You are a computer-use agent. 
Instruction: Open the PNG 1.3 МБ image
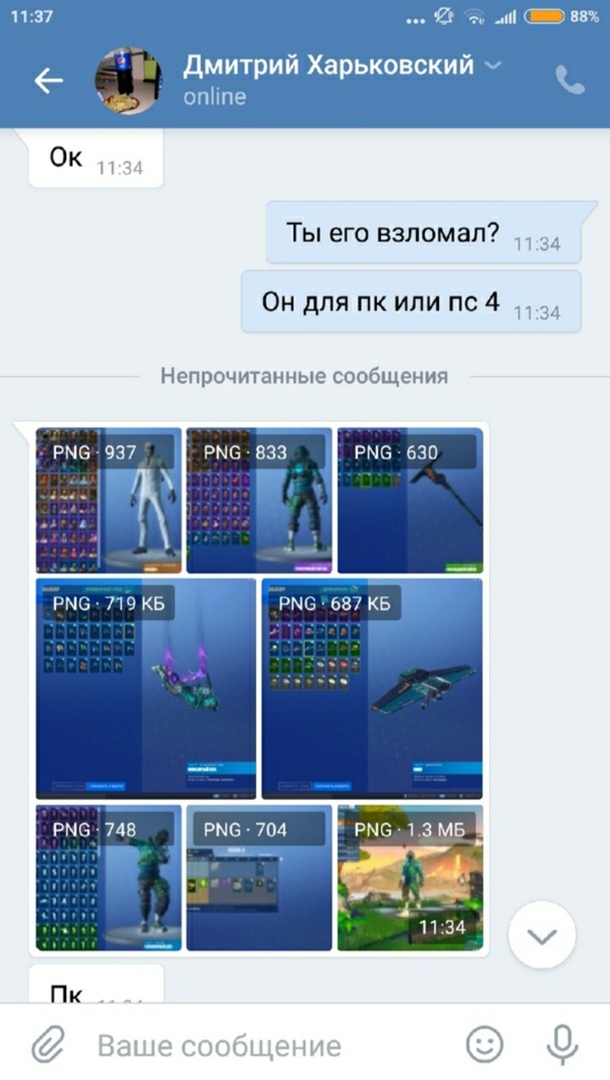coord(410,878)
